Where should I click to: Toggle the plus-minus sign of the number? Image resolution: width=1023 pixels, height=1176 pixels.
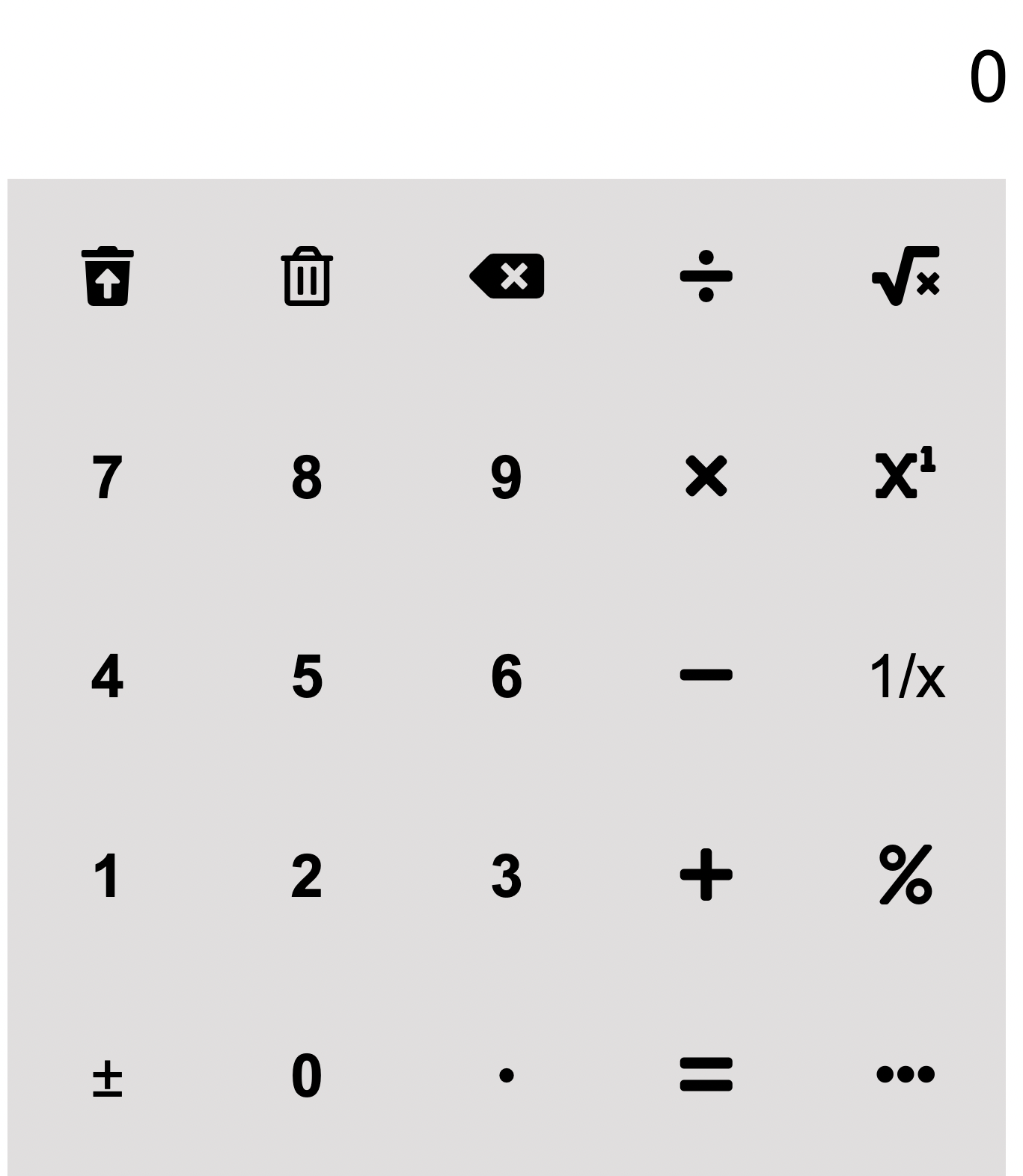[107, 1077]
